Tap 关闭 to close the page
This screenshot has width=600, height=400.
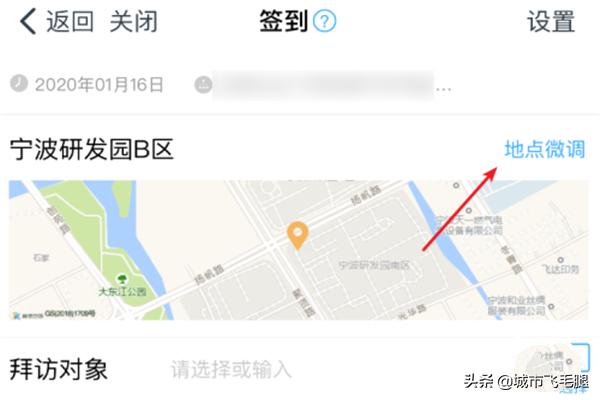(134, 22)
